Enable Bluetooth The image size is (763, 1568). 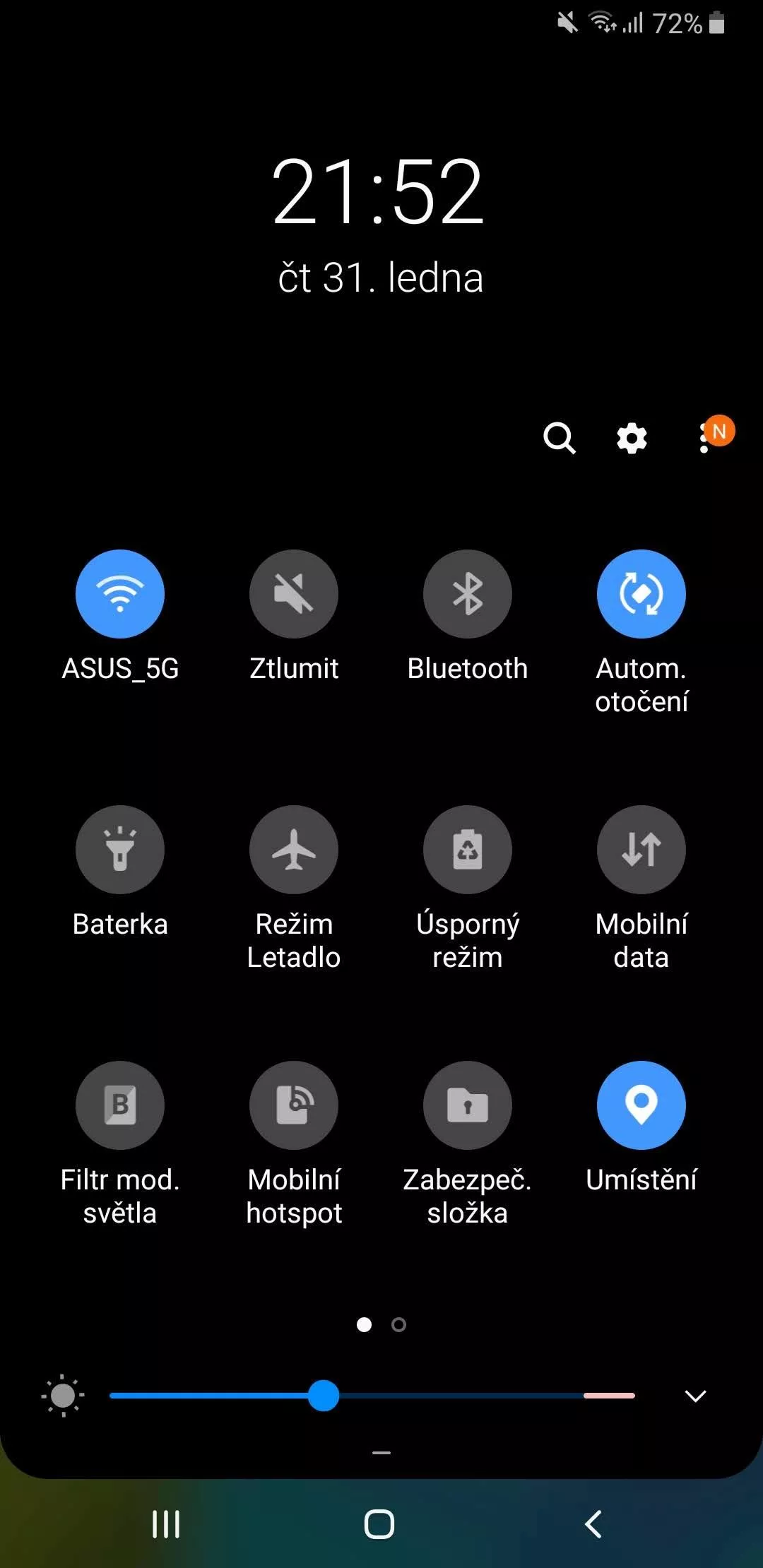tap(468, 594)
